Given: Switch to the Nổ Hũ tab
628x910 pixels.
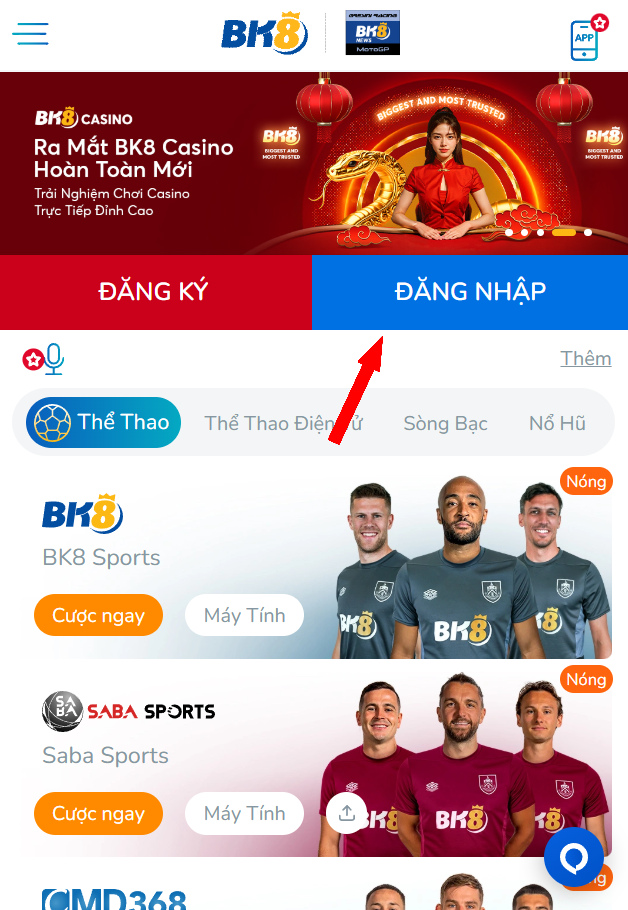Looking at the screenshot, I should (557, 423).
